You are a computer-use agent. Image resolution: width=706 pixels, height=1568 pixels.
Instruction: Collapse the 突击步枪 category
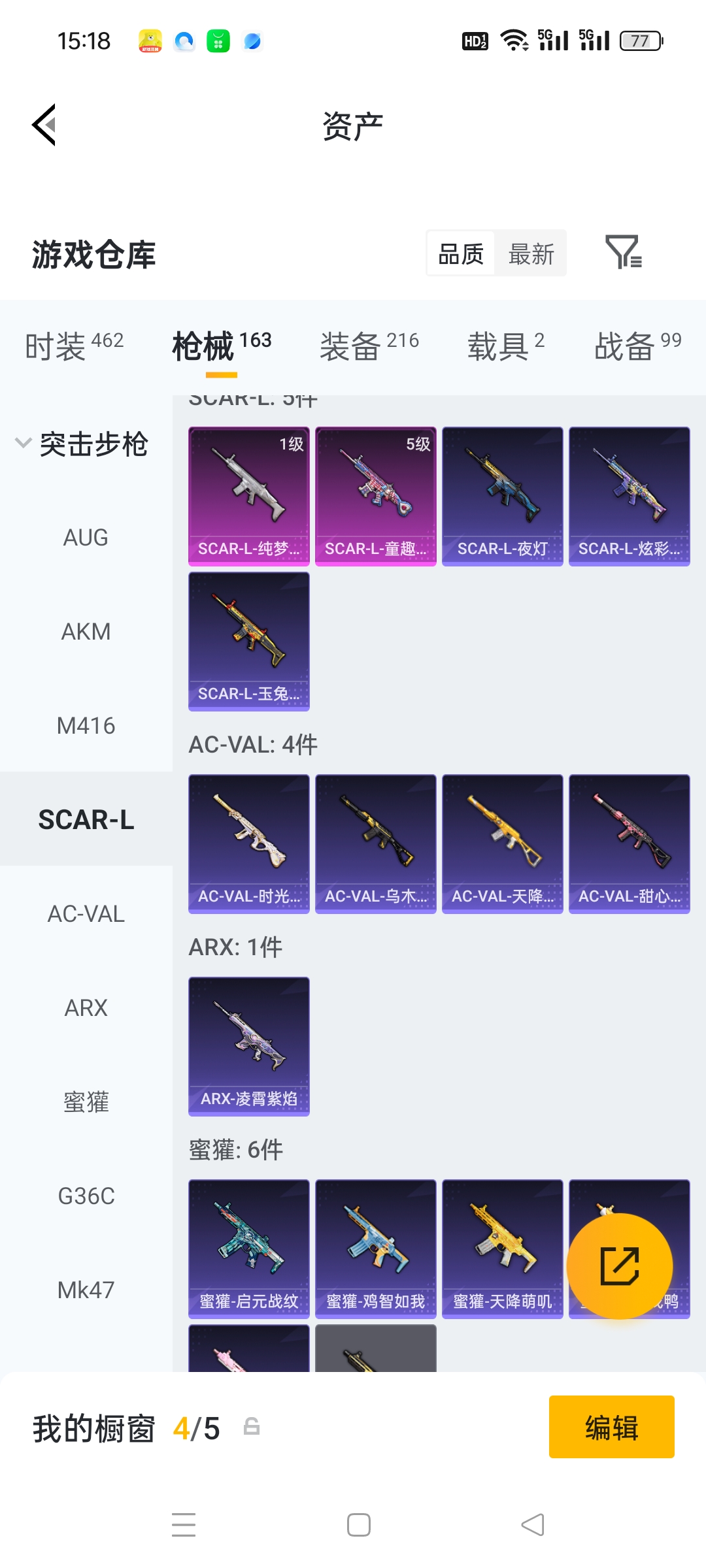24,443
